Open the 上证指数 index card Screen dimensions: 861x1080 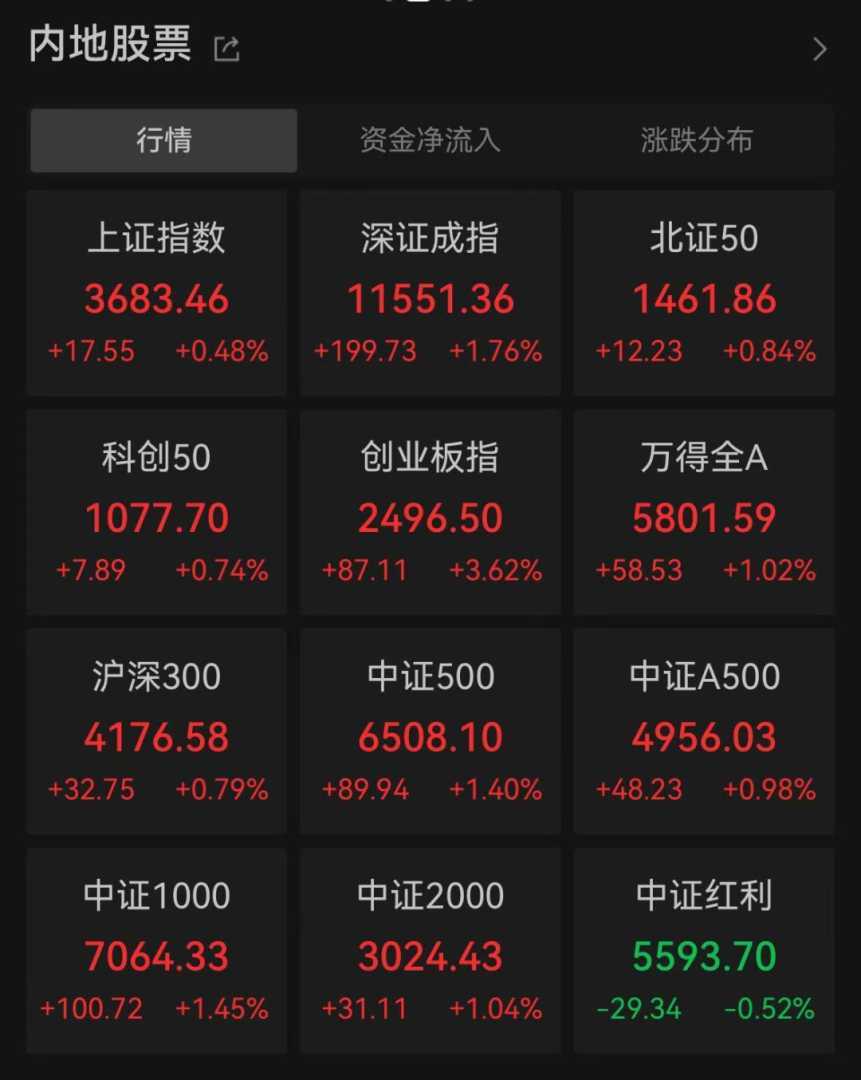[157, 293]
